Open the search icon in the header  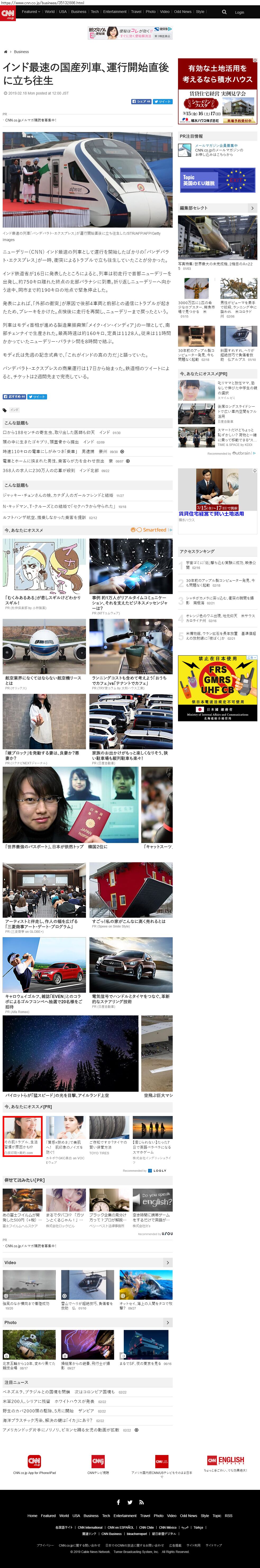(x=224, y=12)
